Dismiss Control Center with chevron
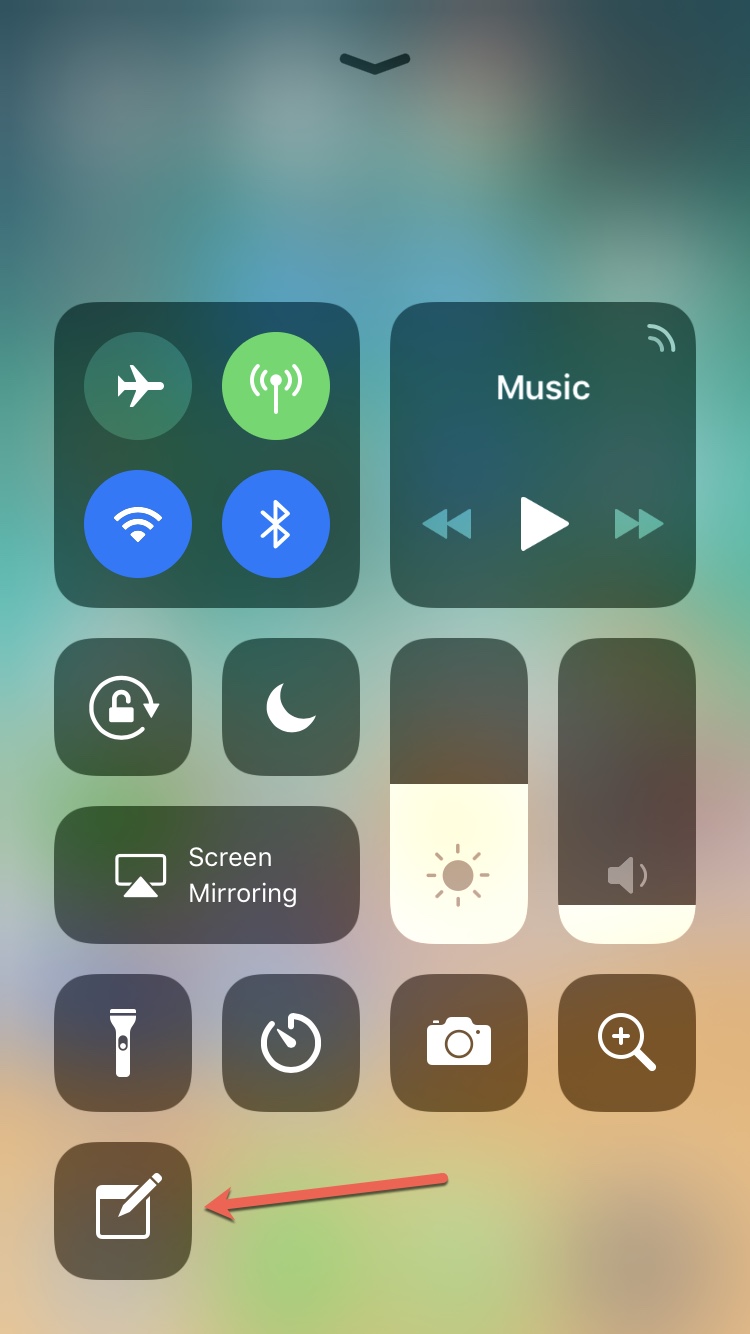This screenshot has height=1334, width=750. tap(375, 63)
